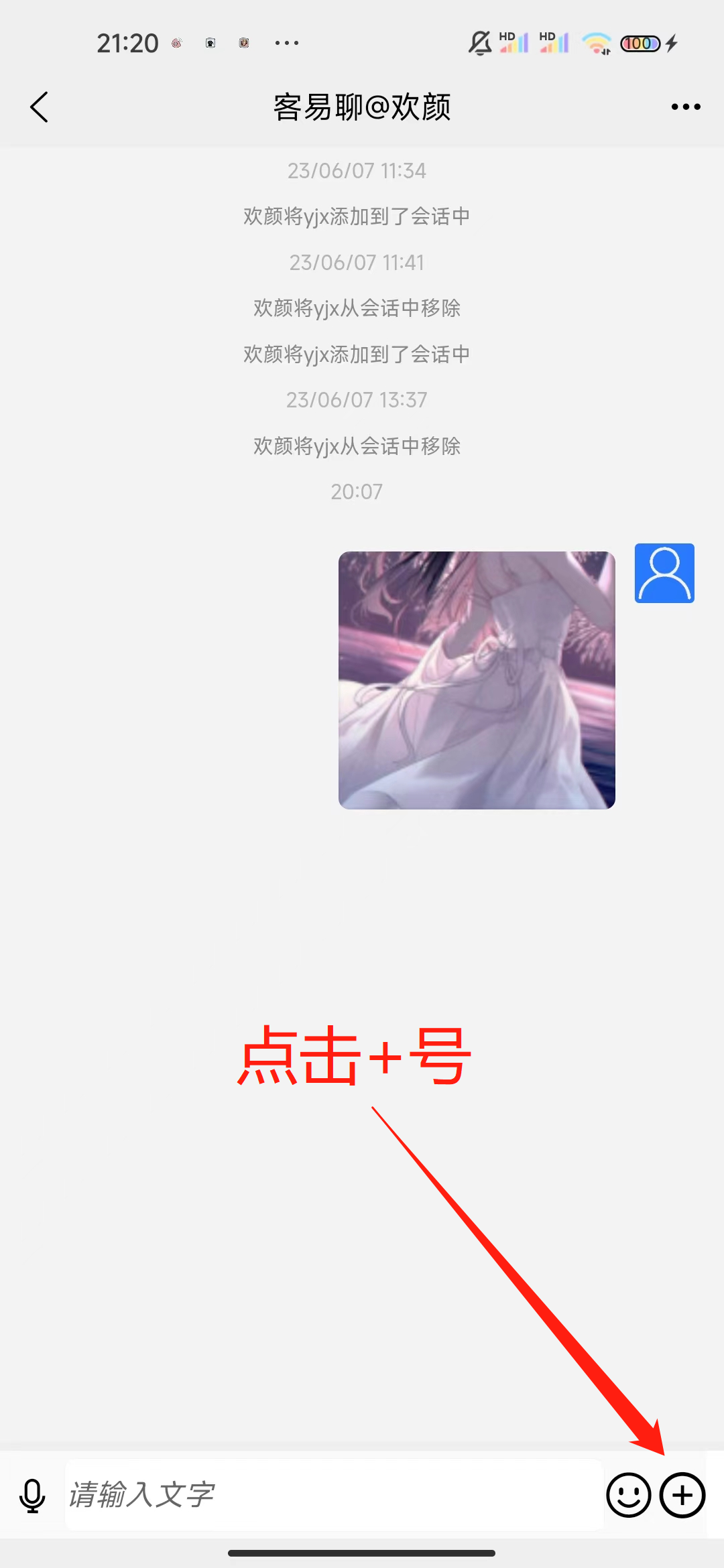Go back from the 客易聊@欢颜 chat
724x1568 pixels.
tap(40, 107)
